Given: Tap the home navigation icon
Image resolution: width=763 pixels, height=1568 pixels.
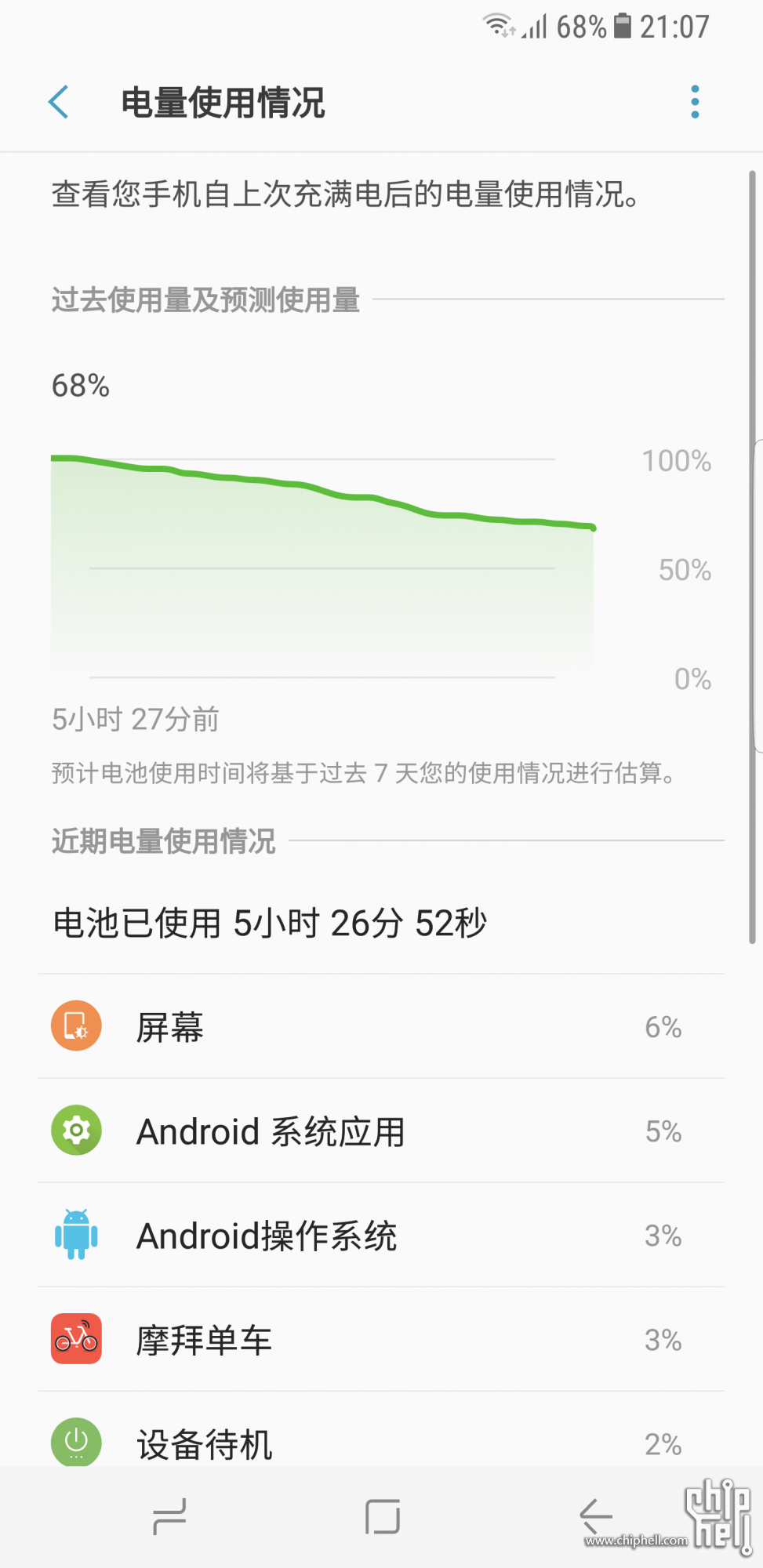Looking at the screenshot, I should 381,1516.
